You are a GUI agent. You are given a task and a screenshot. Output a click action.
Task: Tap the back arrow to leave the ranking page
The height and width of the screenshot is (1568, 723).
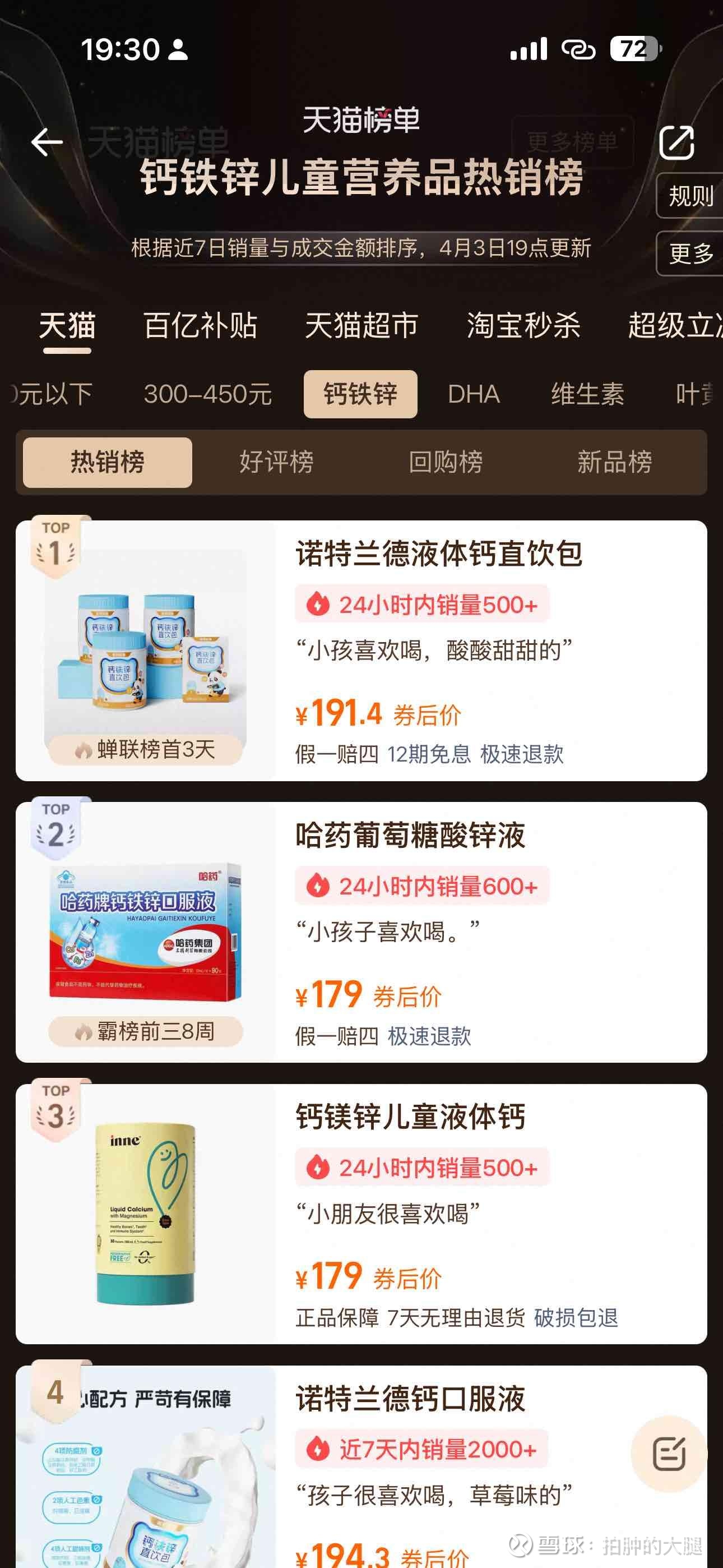pos(48,144)
